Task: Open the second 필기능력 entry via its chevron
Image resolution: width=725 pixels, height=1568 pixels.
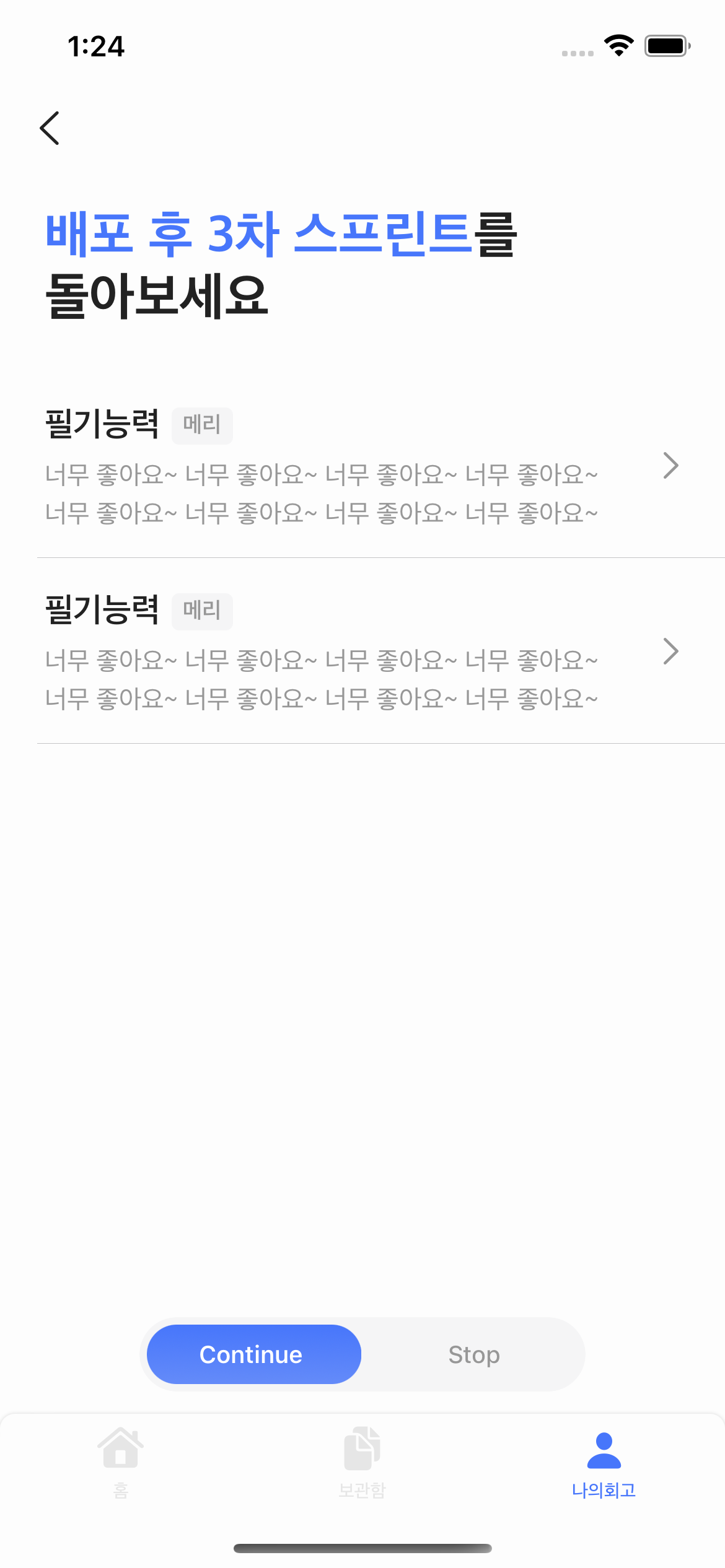Action: [670, 651]
